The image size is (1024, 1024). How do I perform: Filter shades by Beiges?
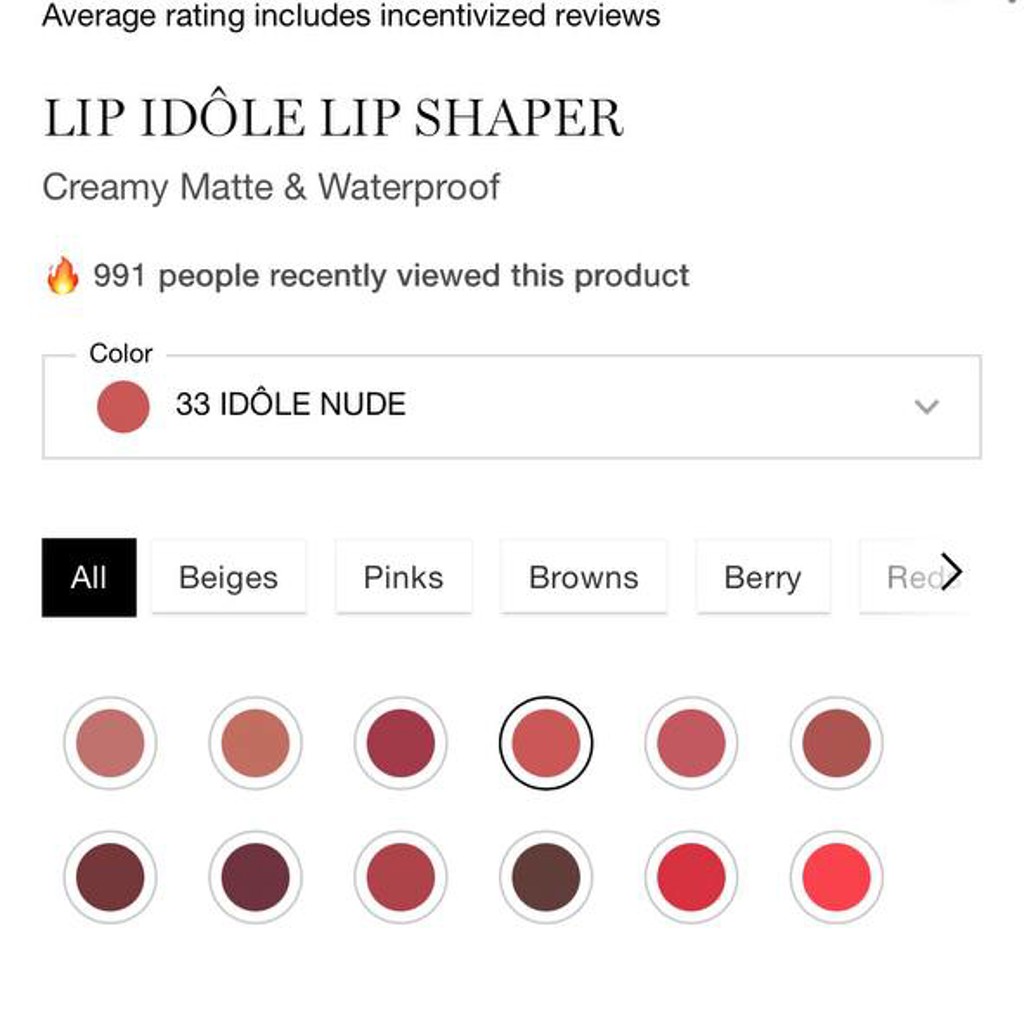[229, 577]
